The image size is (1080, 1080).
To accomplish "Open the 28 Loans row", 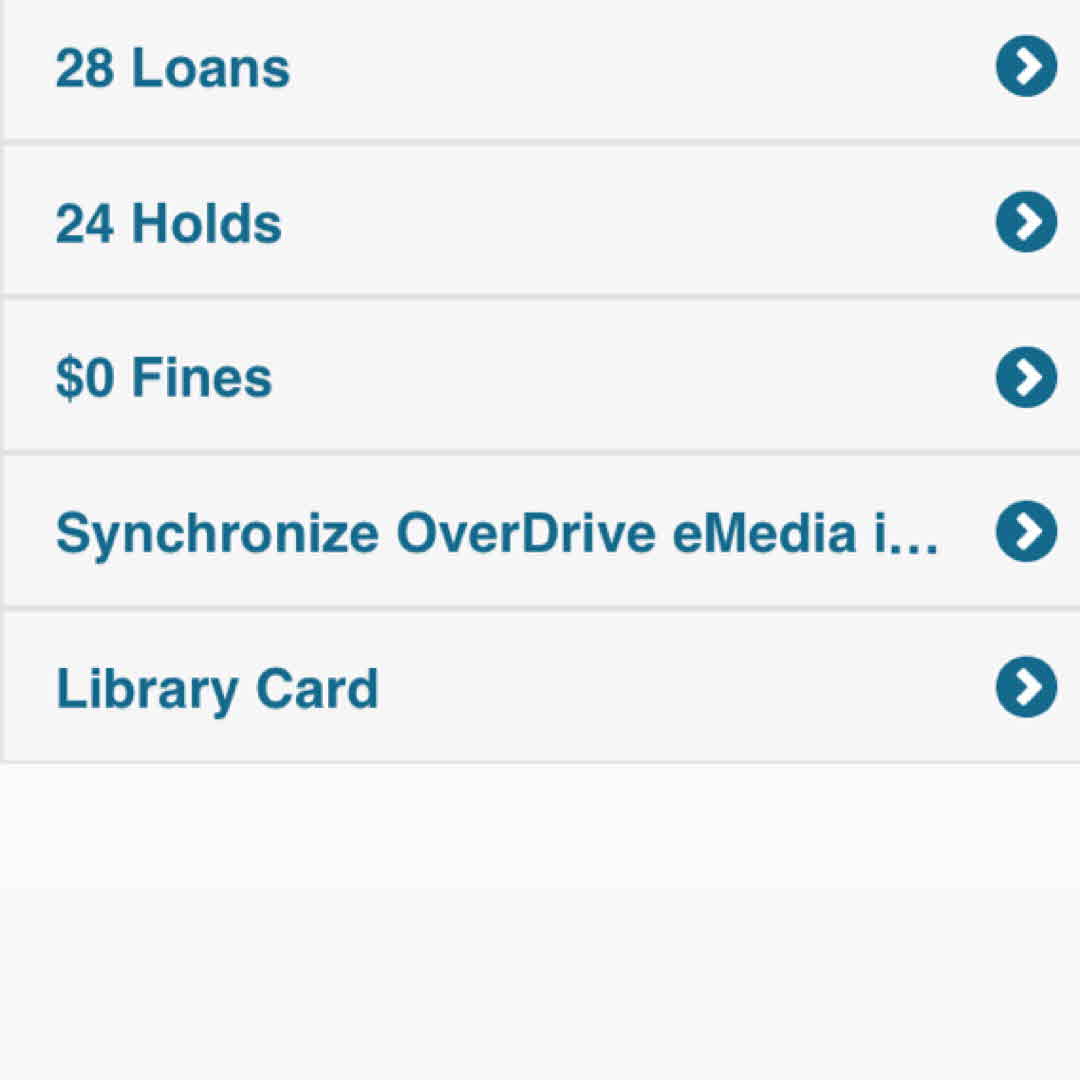I will click(x=540, y=68).
